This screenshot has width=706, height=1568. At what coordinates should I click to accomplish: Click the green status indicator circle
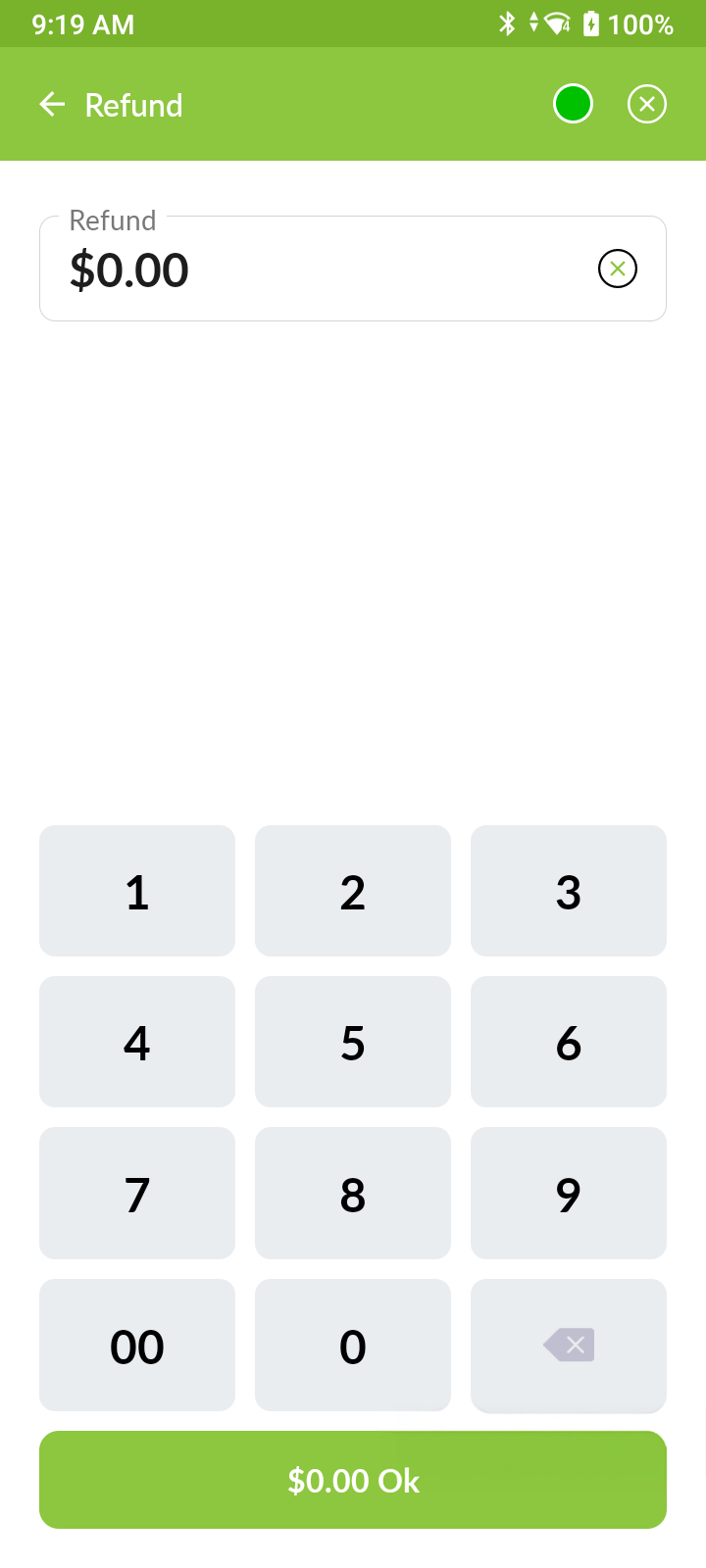tap(574, 103)
